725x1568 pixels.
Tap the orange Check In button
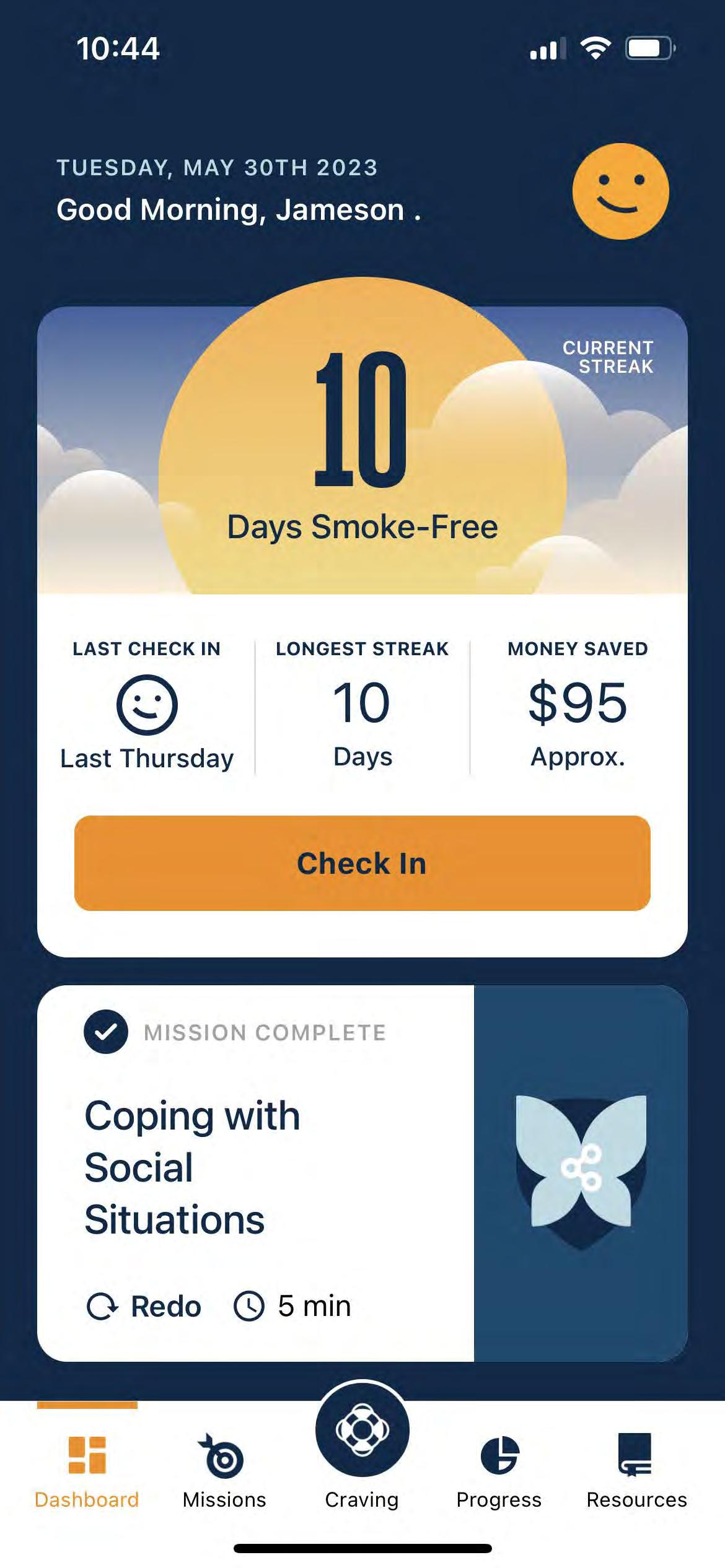point(362,863)
